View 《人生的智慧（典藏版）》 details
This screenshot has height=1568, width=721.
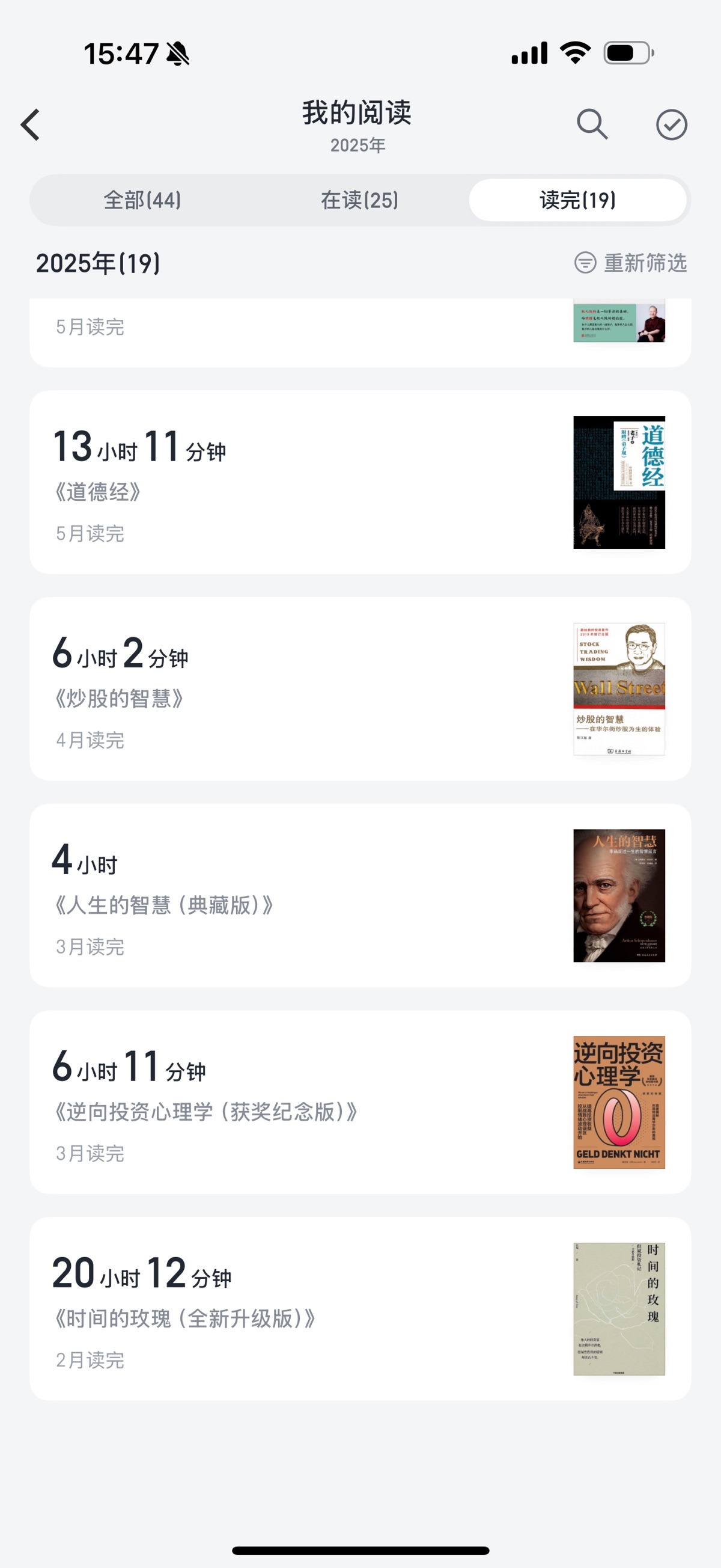point(359,895)
